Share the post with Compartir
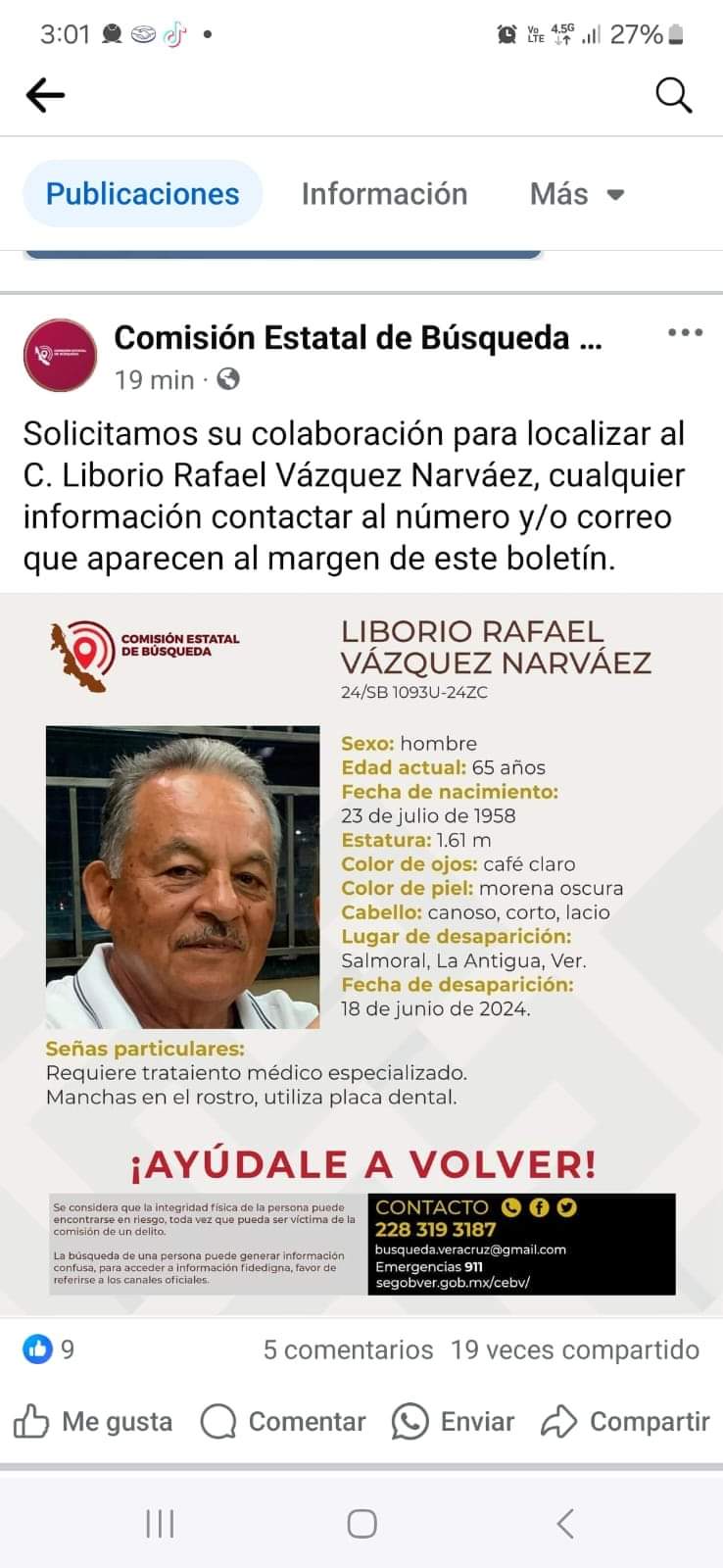Viewport: 723px width, 1568px height. pyautogui.click(x=626, y=1421)
